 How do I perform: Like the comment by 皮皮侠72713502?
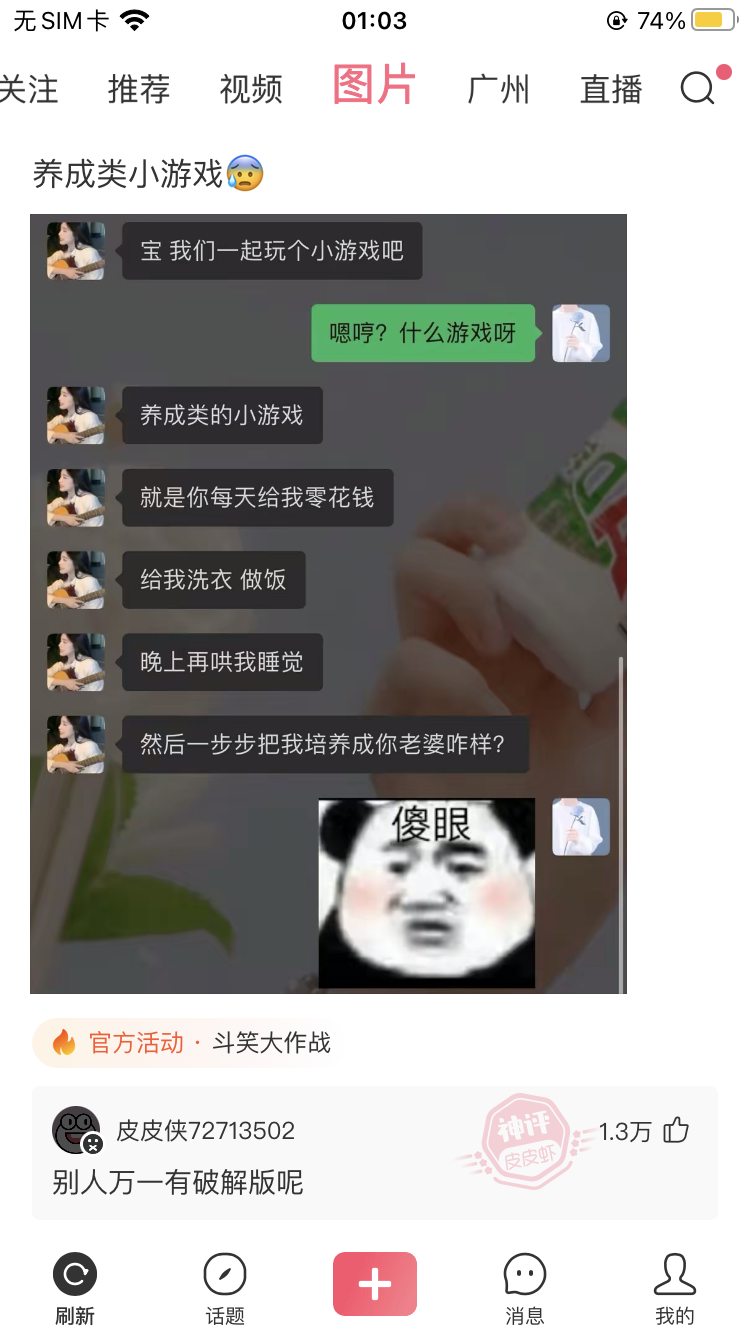point(676,1131)
